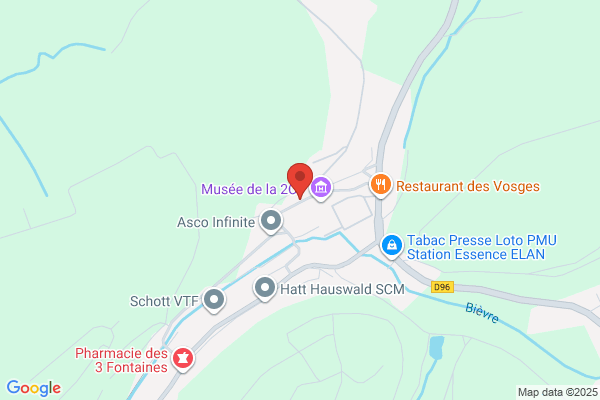
Task: Open the Asco Infinite place marker
Action: [x=270, y=220]
